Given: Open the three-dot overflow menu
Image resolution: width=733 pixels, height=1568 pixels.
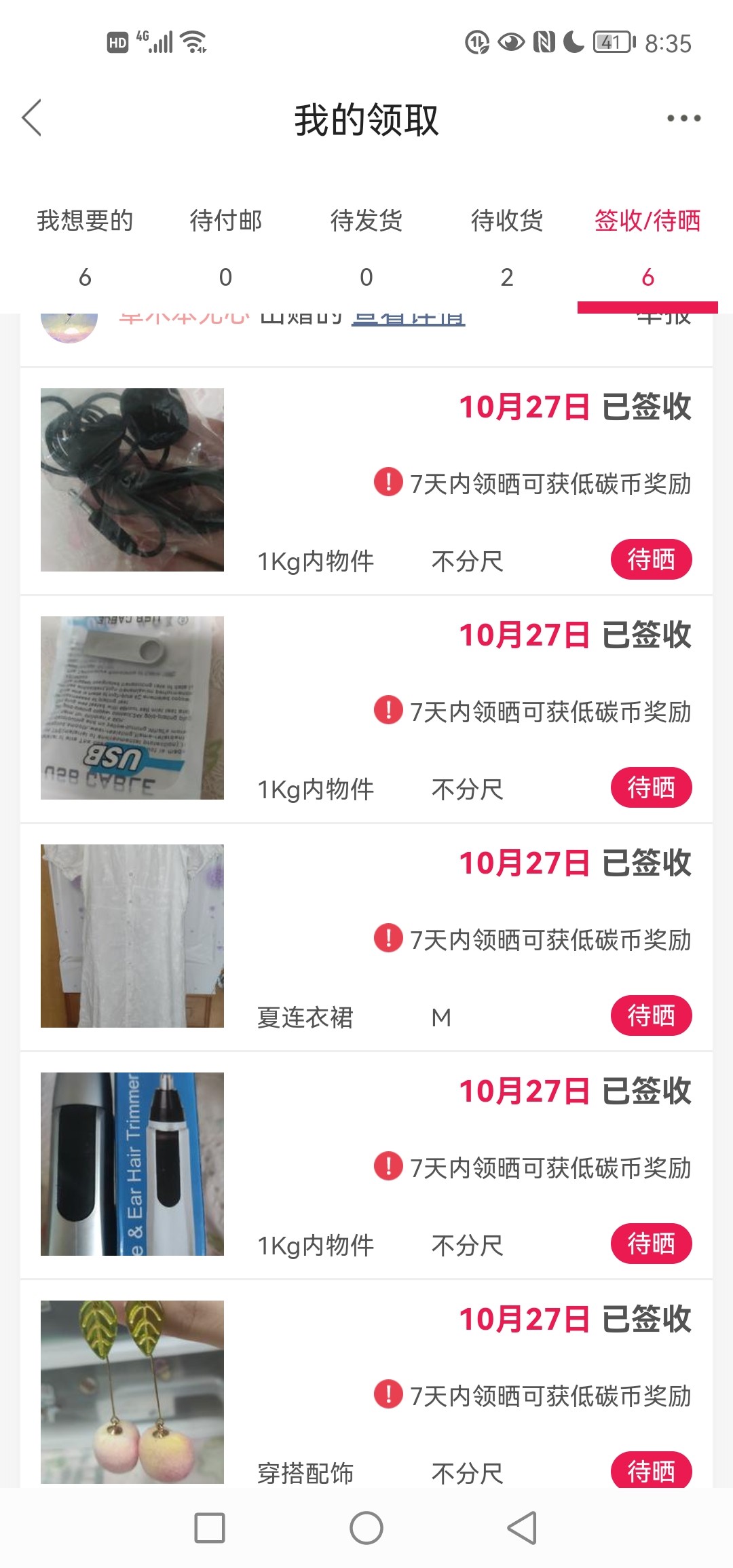Looking at the screenshot, I should [x=683, y=118].
